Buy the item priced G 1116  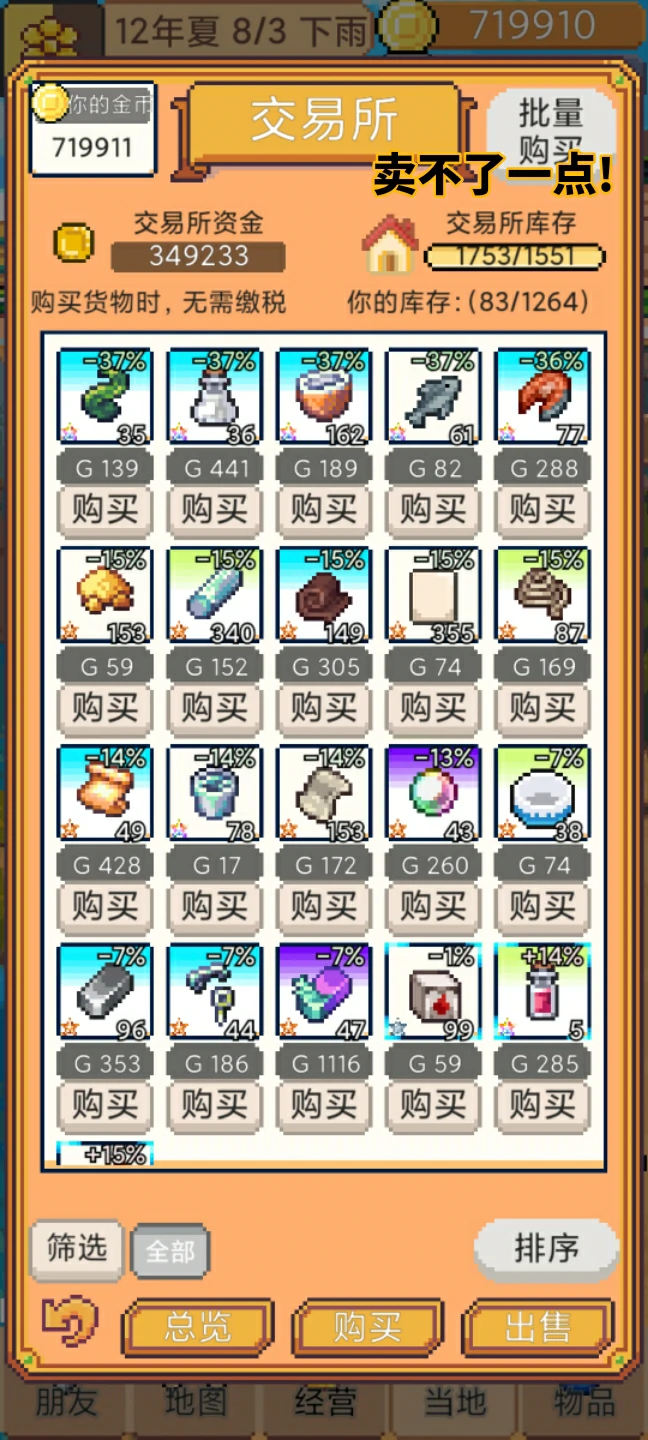[324, 1105]
